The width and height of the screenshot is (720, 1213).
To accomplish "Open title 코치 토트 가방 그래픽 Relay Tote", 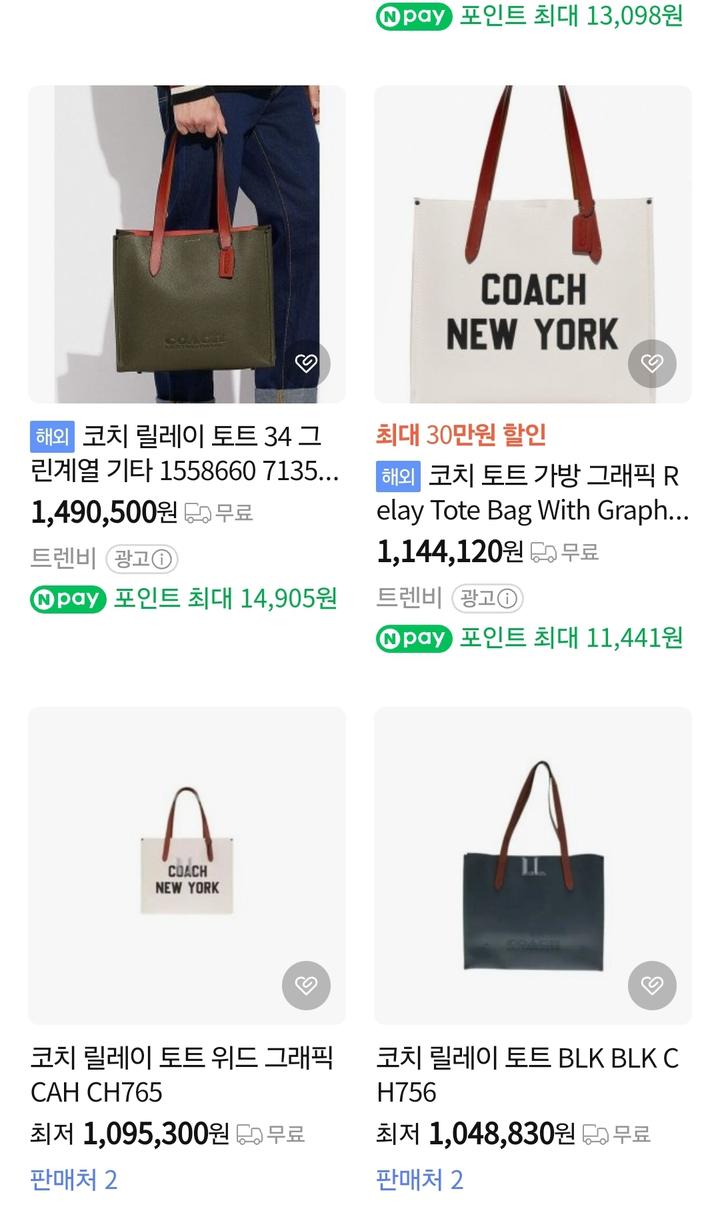I will pyautogui.click(x=533, y=492).
